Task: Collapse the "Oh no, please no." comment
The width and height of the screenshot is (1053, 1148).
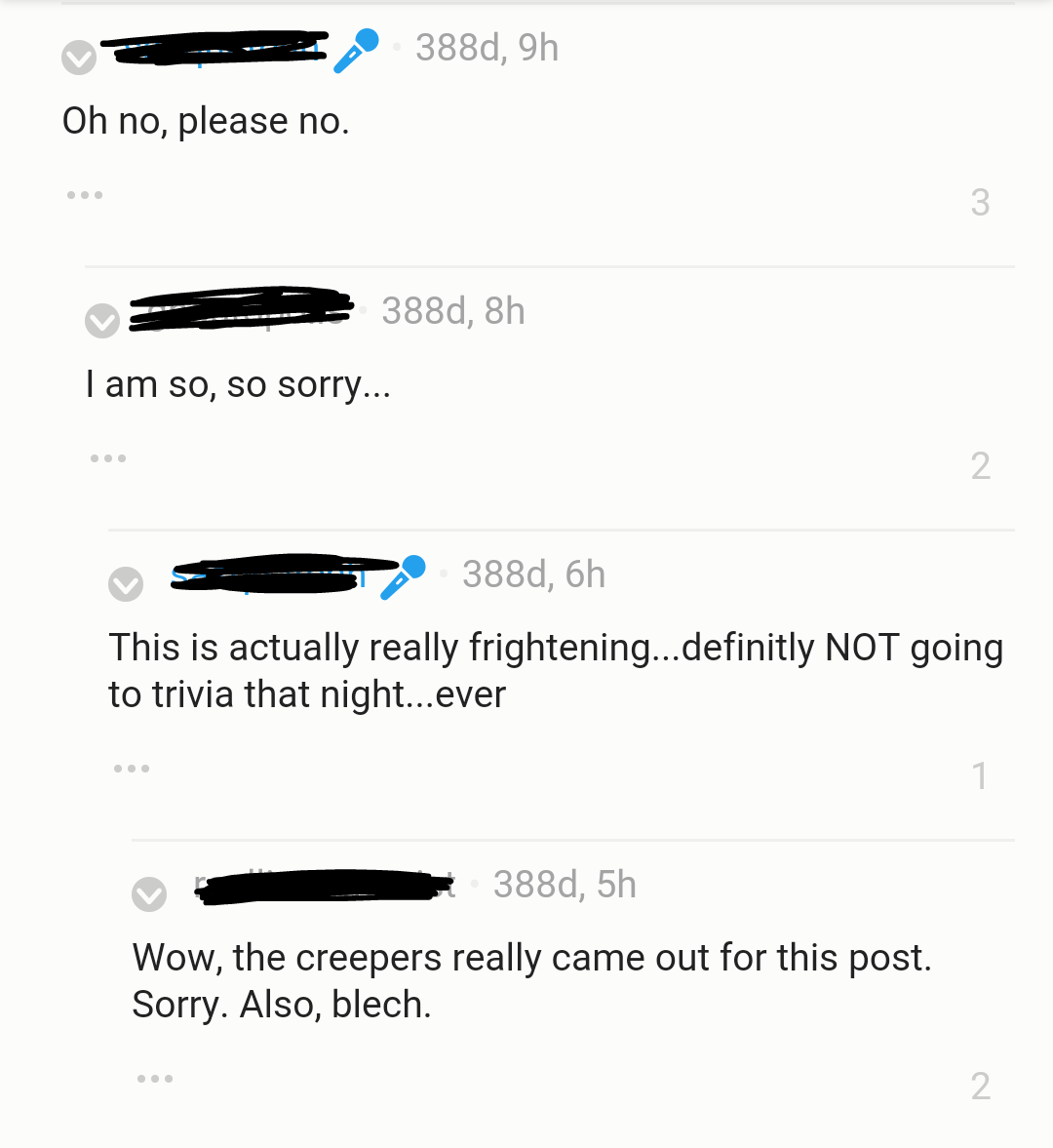Action: click(x=79, y=58)
